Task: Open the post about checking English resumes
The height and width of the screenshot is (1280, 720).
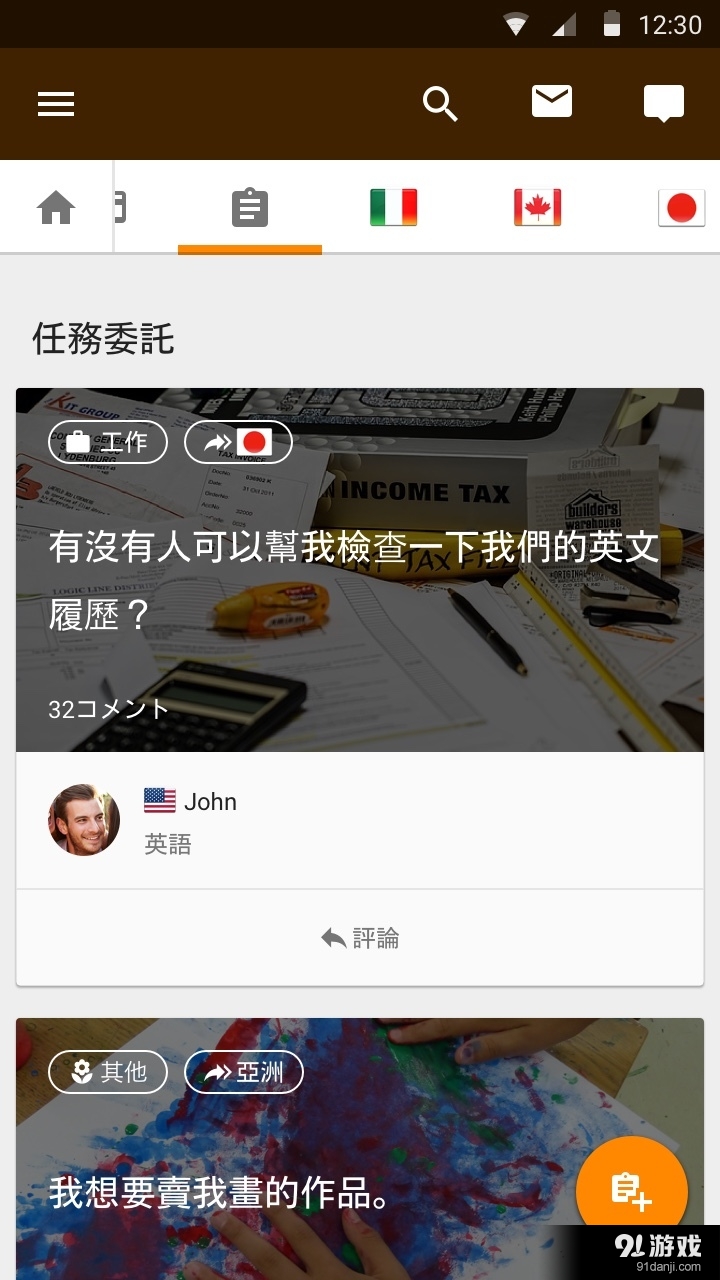Action: pyautogui.click(x=360, y=580)
